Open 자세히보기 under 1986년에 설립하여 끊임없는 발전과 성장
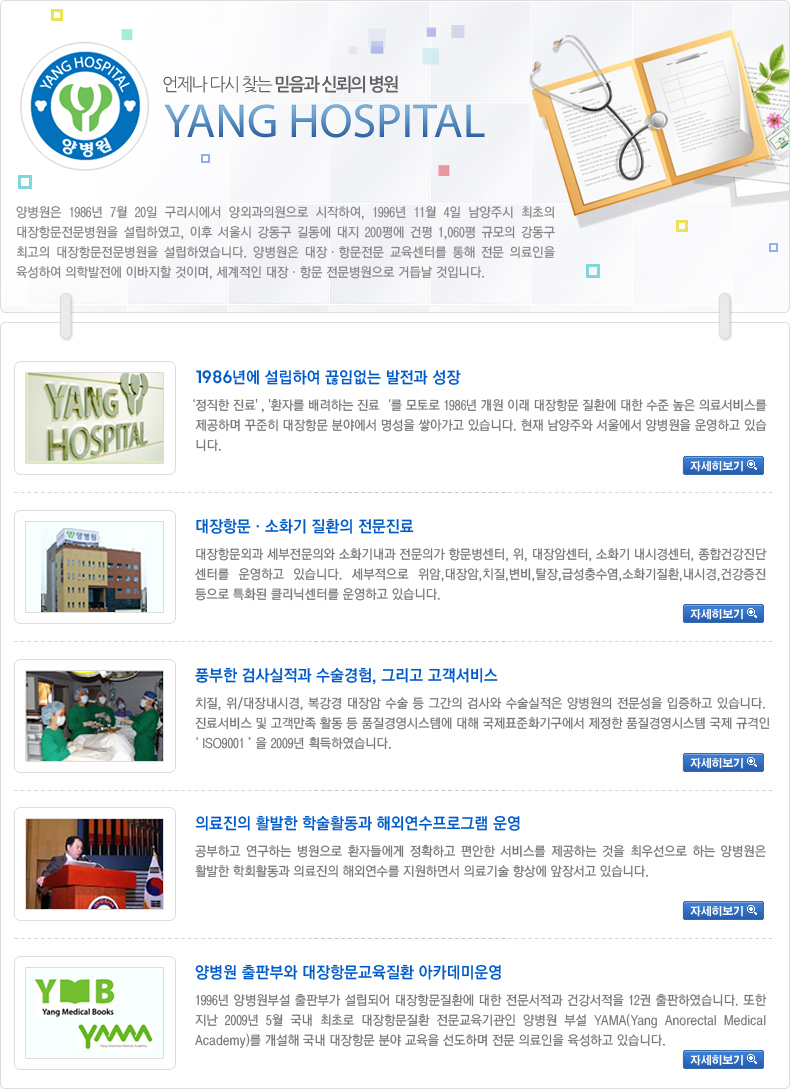790x1089 pixels. [x=722, y=465]
